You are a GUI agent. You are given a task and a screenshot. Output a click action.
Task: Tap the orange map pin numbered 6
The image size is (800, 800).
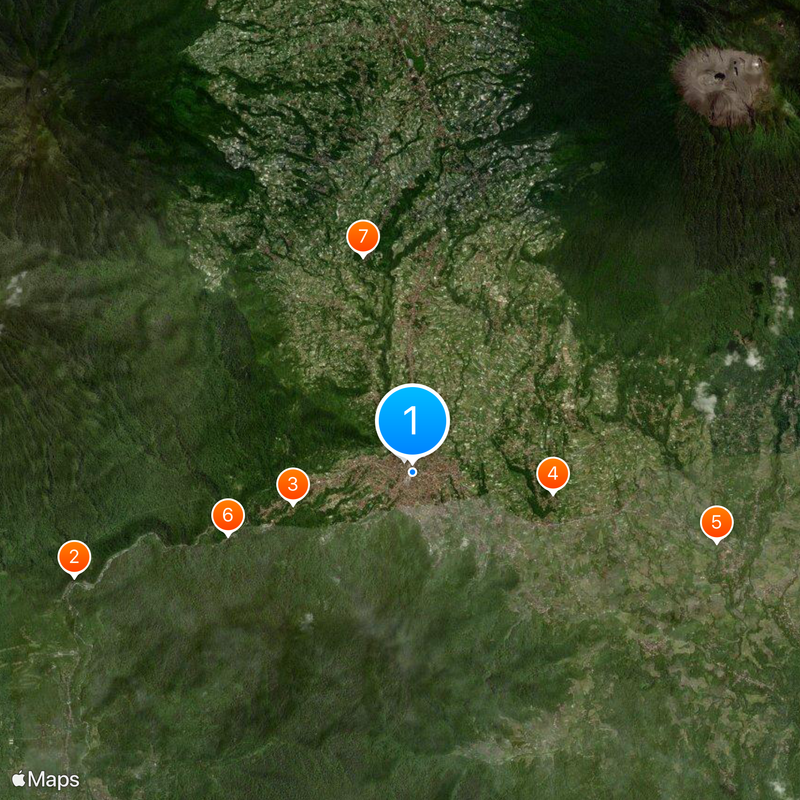click(228, 516)
